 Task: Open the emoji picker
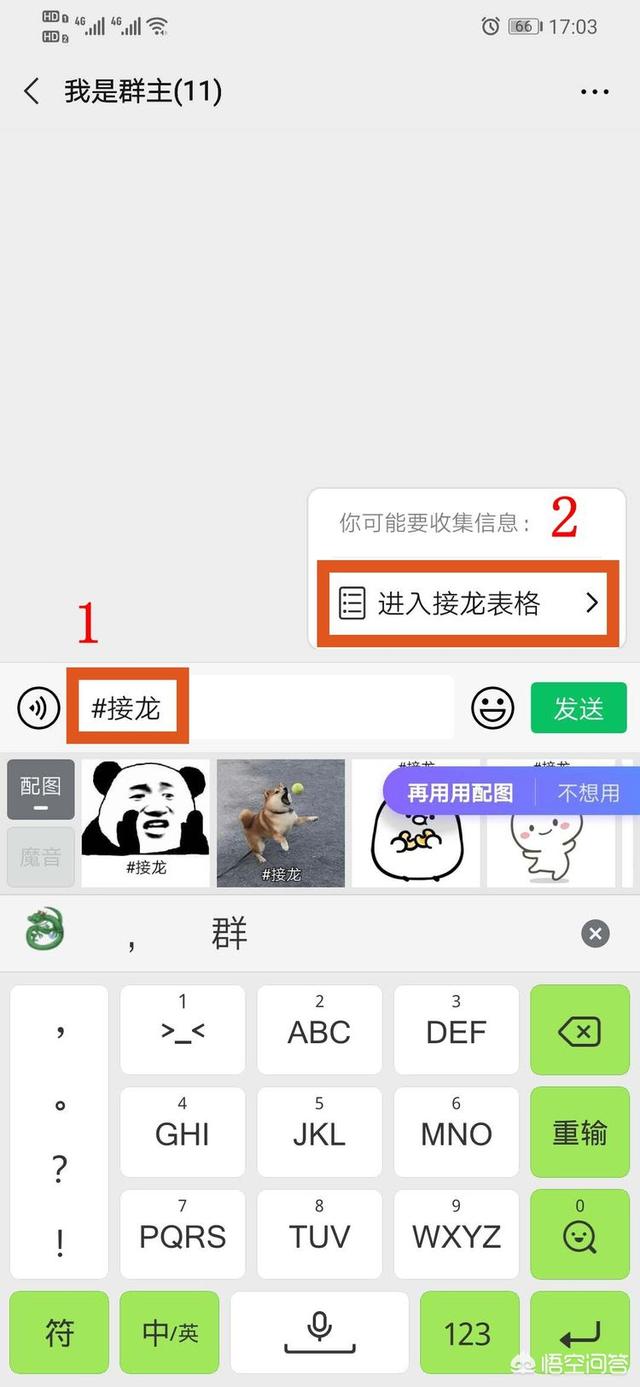pos(492,708)
